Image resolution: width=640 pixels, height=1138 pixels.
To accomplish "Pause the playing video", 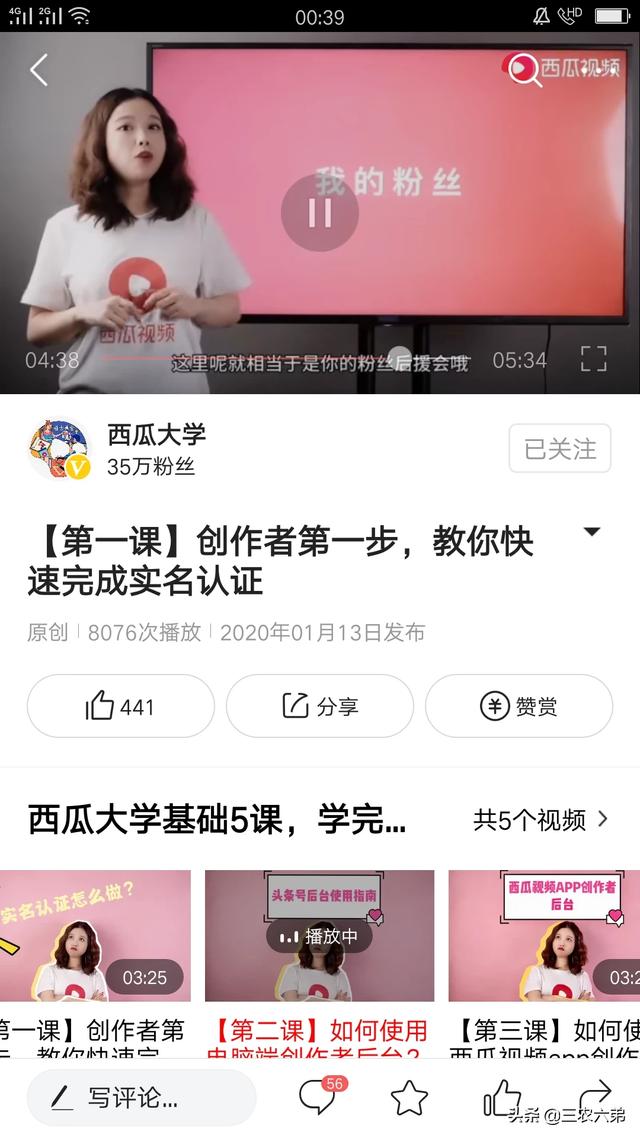I will tap(319, 212).
